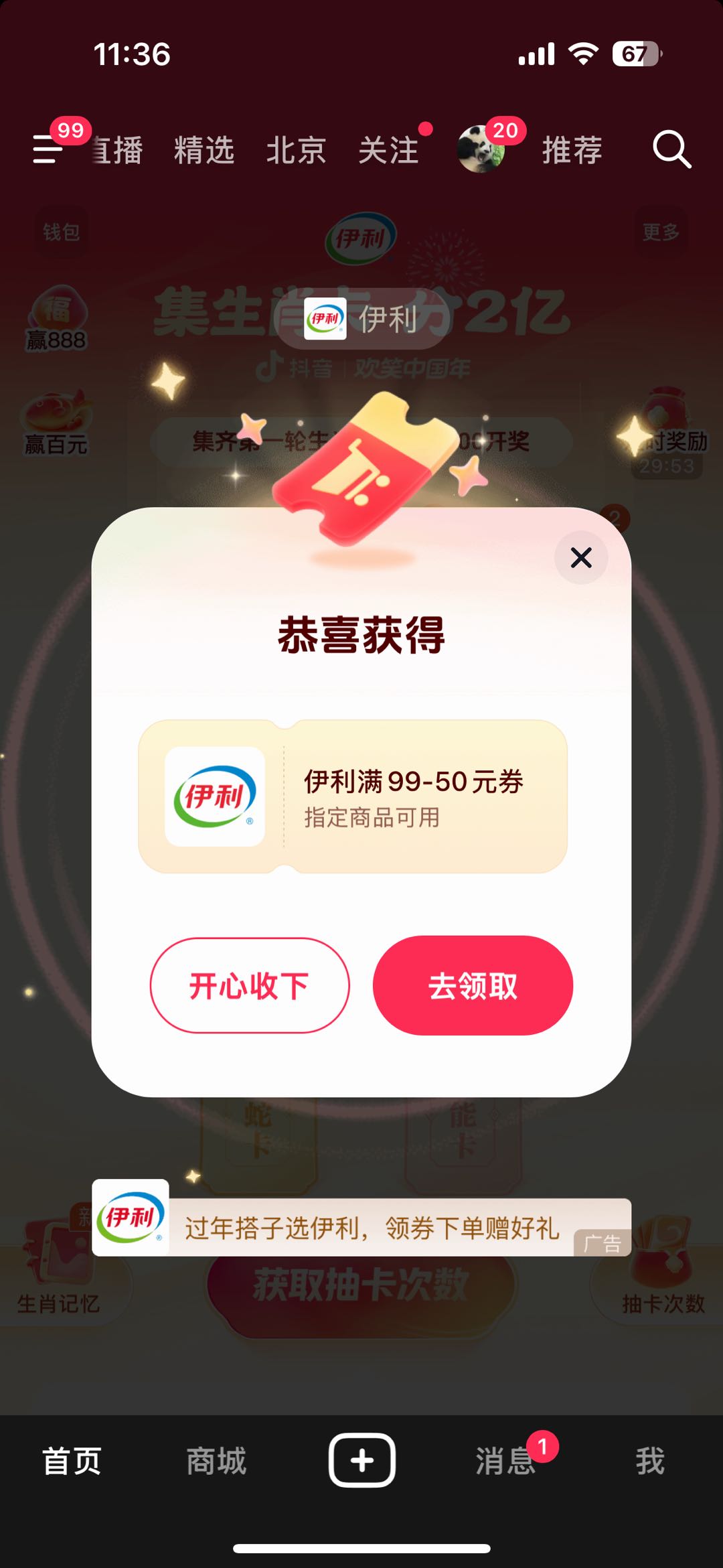Switch to the 关注 tab
The image size is (723, 1568).
pyautogui.click(x=388, y=150)
